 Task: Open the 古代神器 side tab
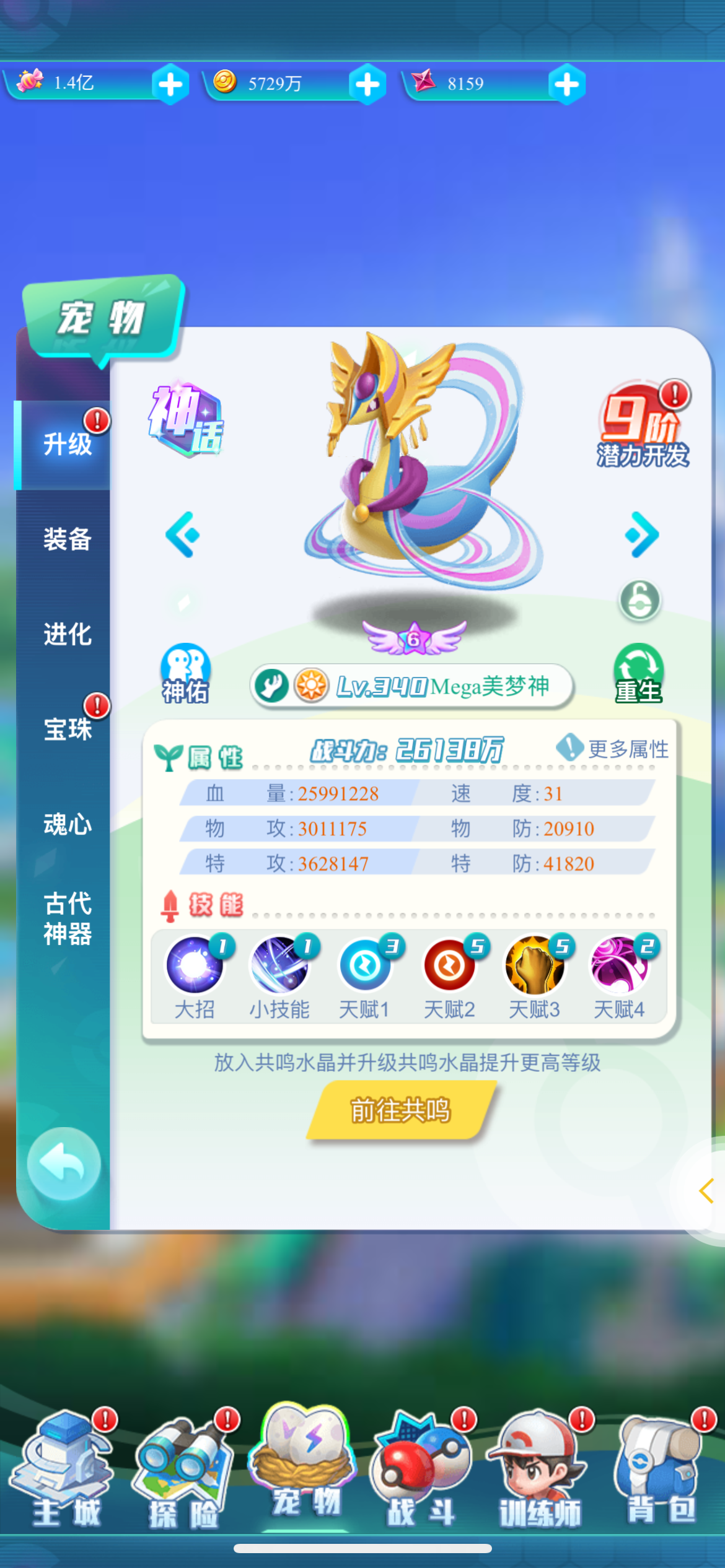tap(67, 918)
